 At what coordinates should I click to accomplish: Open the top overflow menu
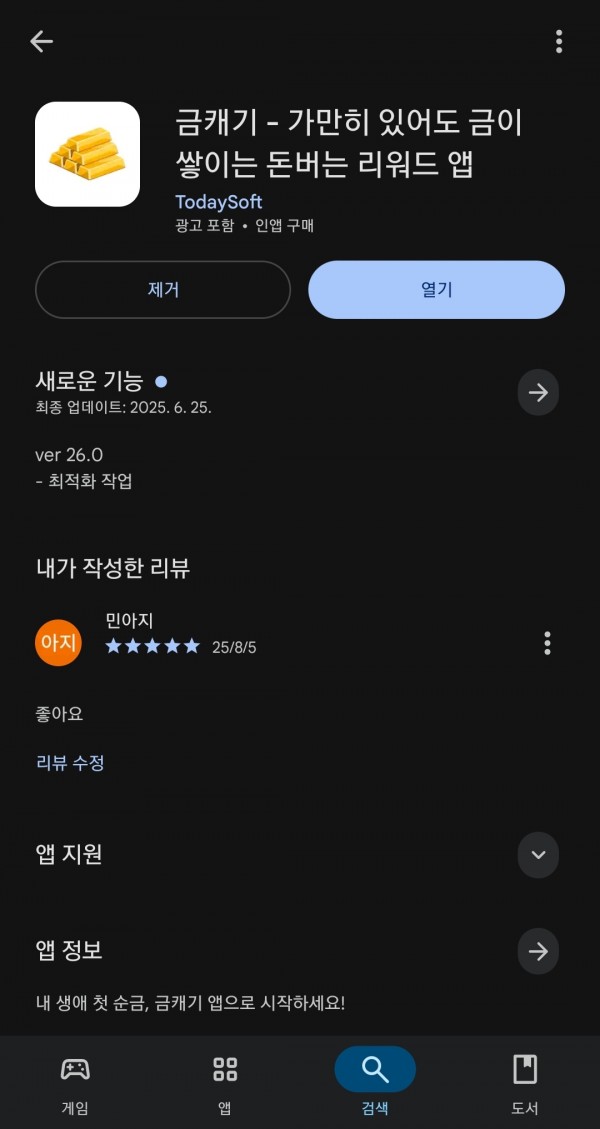[558, 42]
